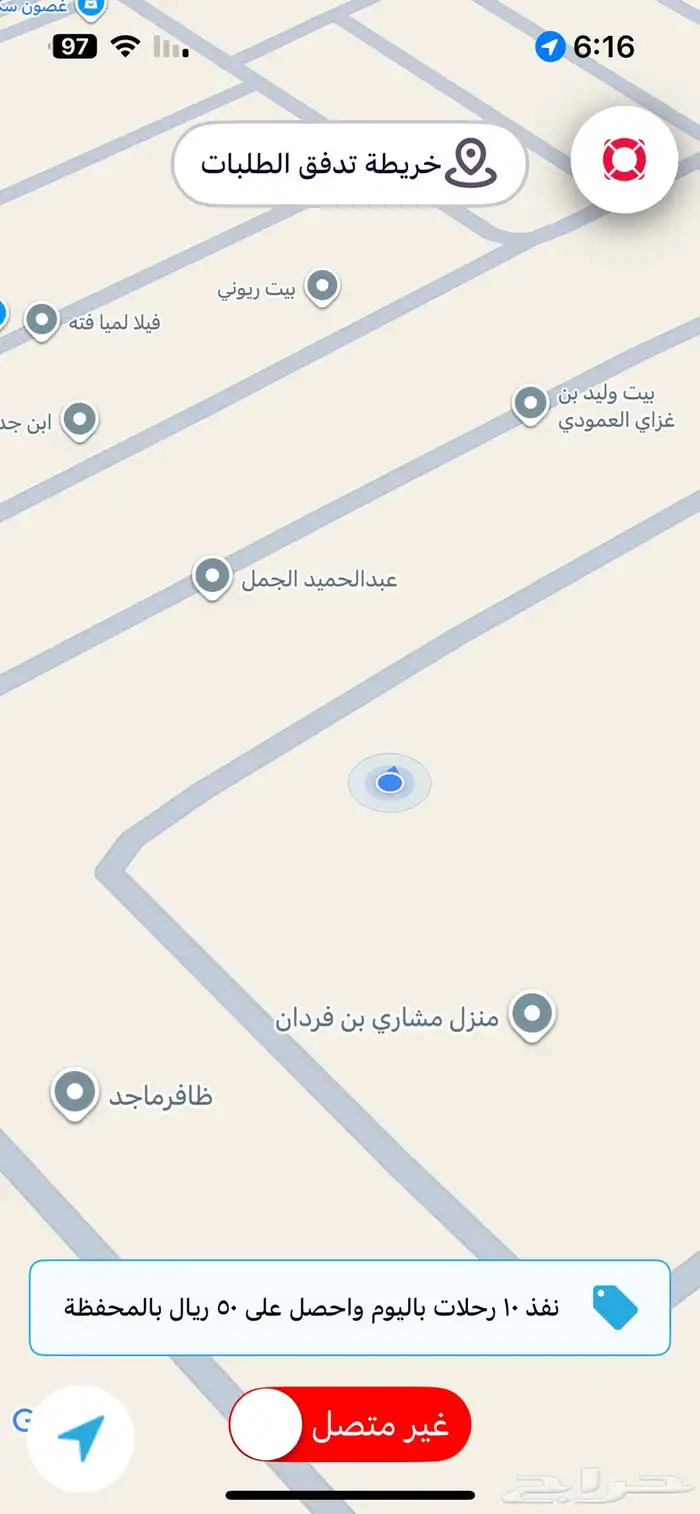Image resolution: width=700 pixels, height=1514 pixels.
Task: Open the red lifebuoy support button
Action: tap(624, 160)
